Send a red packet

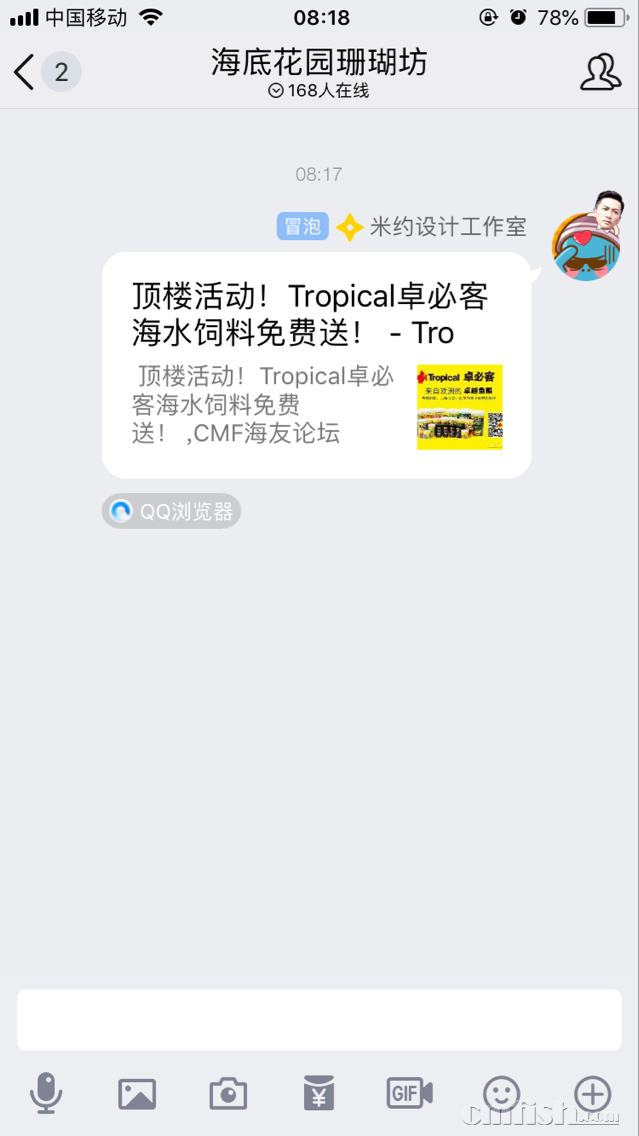point(319,1093)
